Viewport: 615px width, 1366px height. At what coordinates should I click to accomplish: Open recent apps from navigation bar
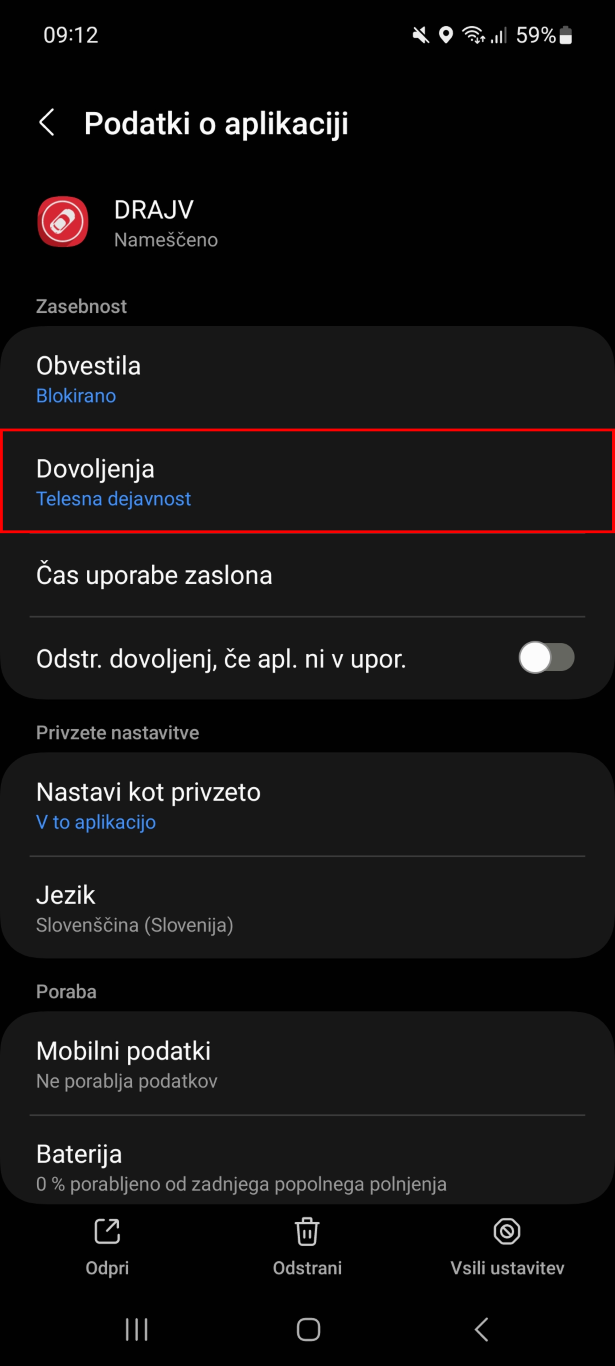coord(137,1329)
